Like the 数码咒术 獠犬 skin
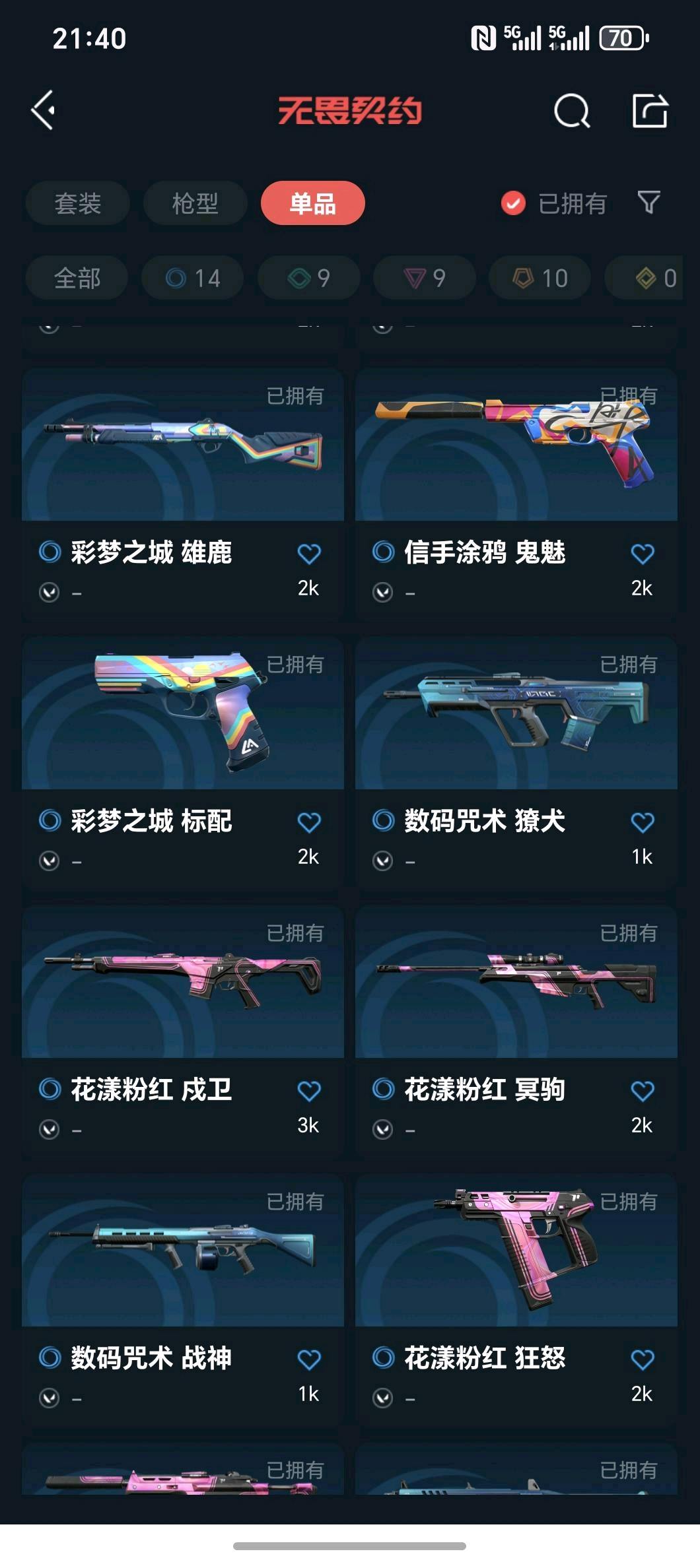Viewport: 700px width, 1568px height. [642, 822]
